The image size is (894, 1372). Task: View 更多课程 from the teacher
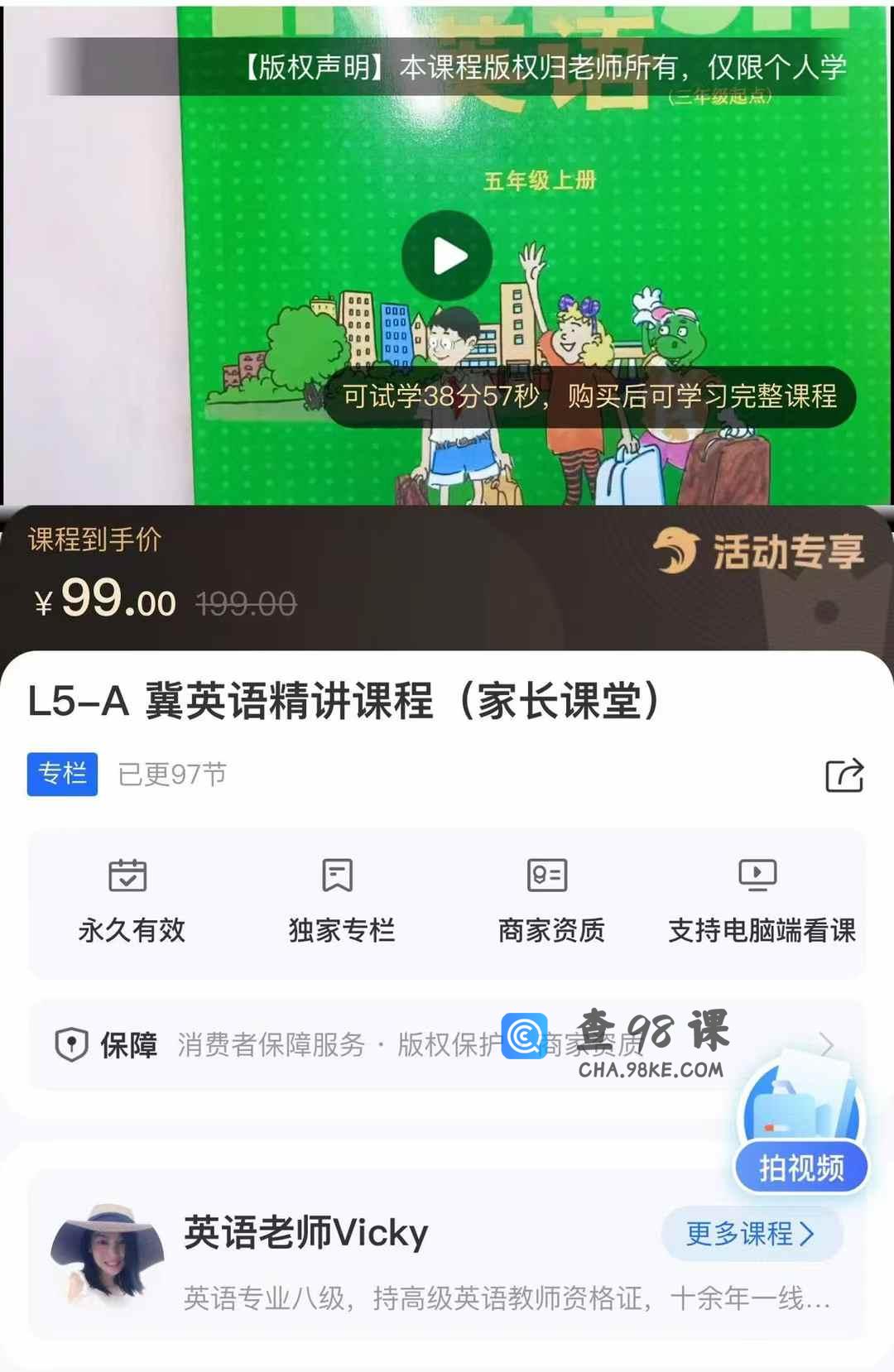click(751, 1234)
